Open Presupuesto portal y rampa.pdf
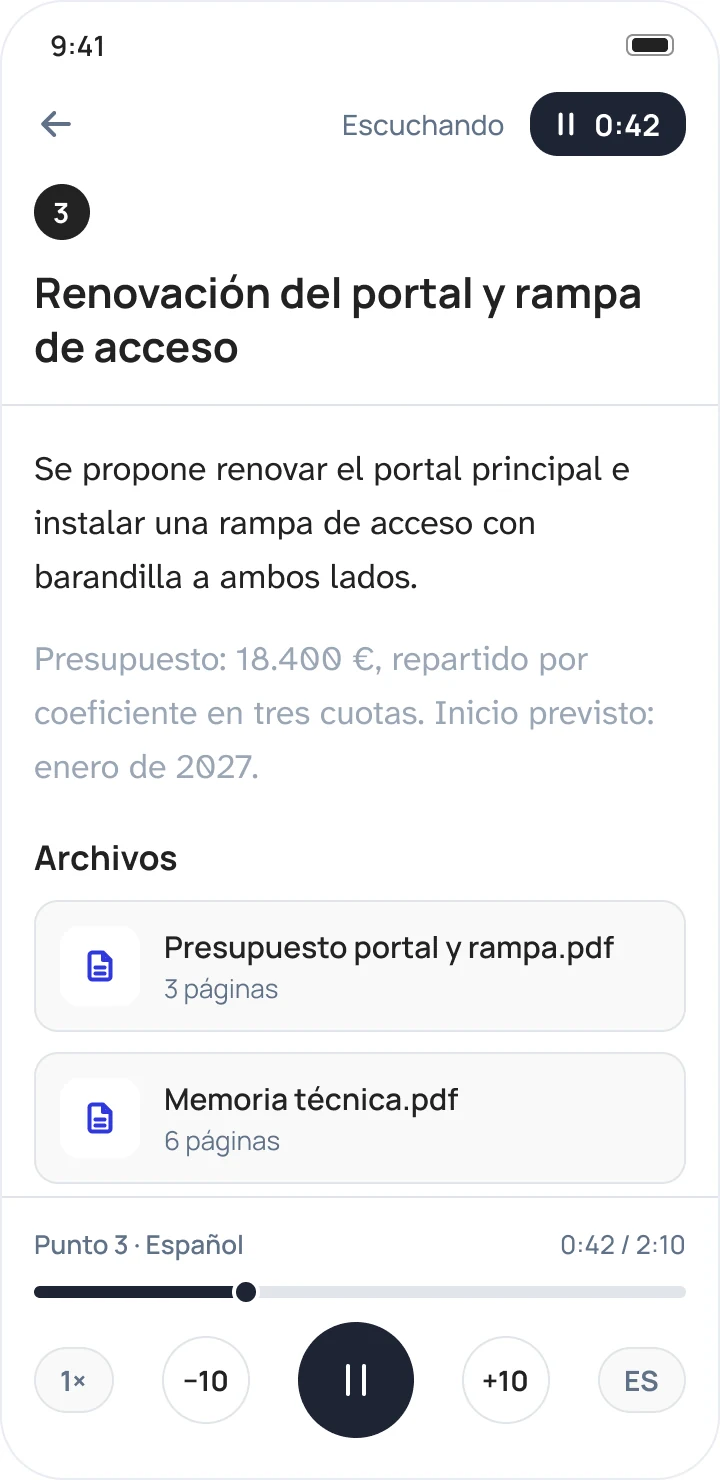 [360, 966]
